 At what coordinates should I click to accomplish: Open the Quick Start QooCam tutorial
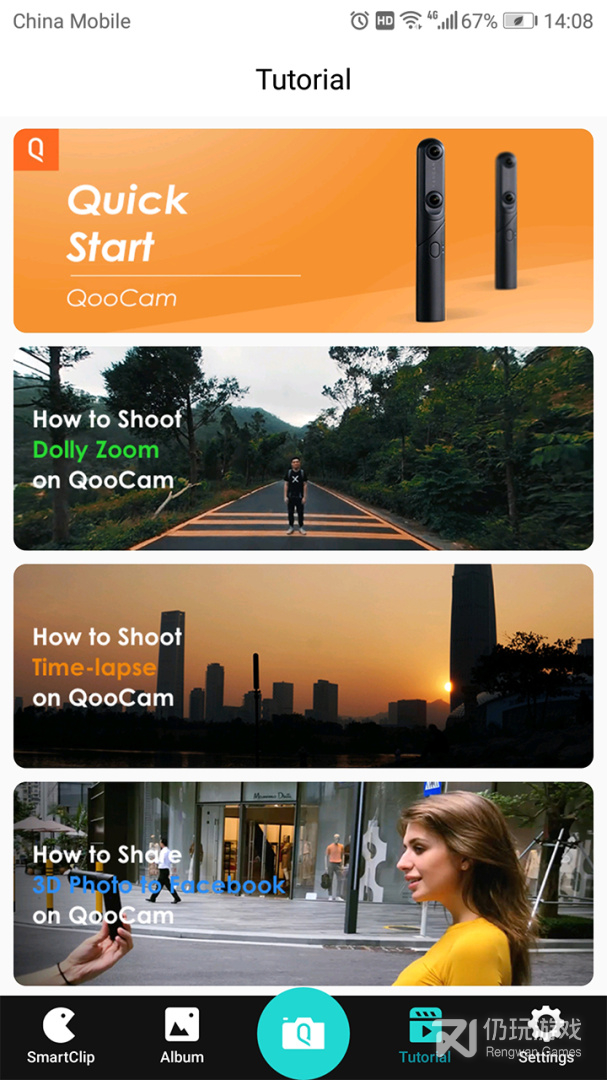click(x=303, y=231)
